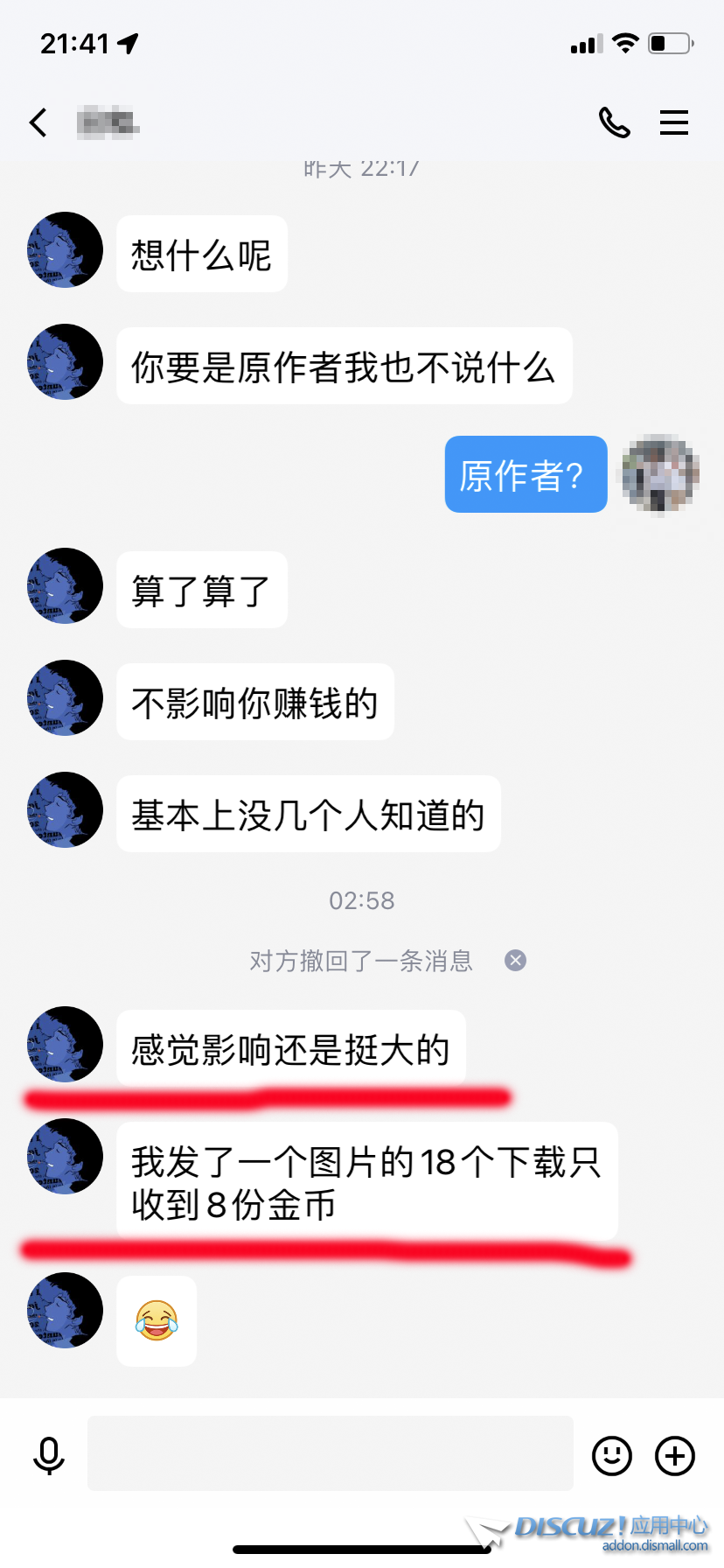
Task: Tap the microphone icon for voice input
Action: [50, 1453]
